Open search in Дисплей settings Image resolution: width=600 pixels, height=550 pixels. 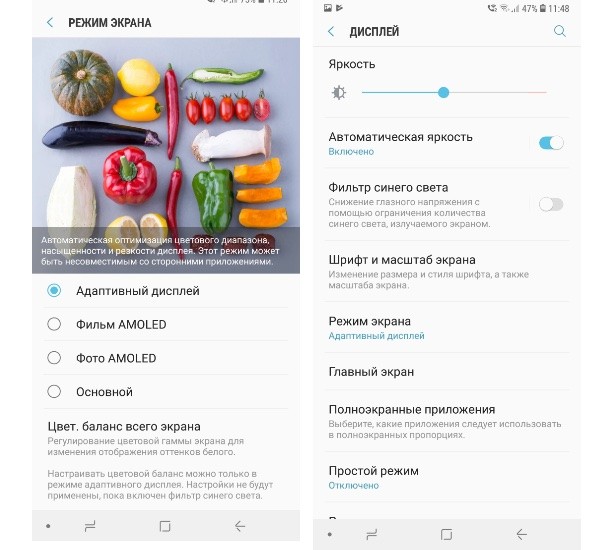(x=559, y=32)
